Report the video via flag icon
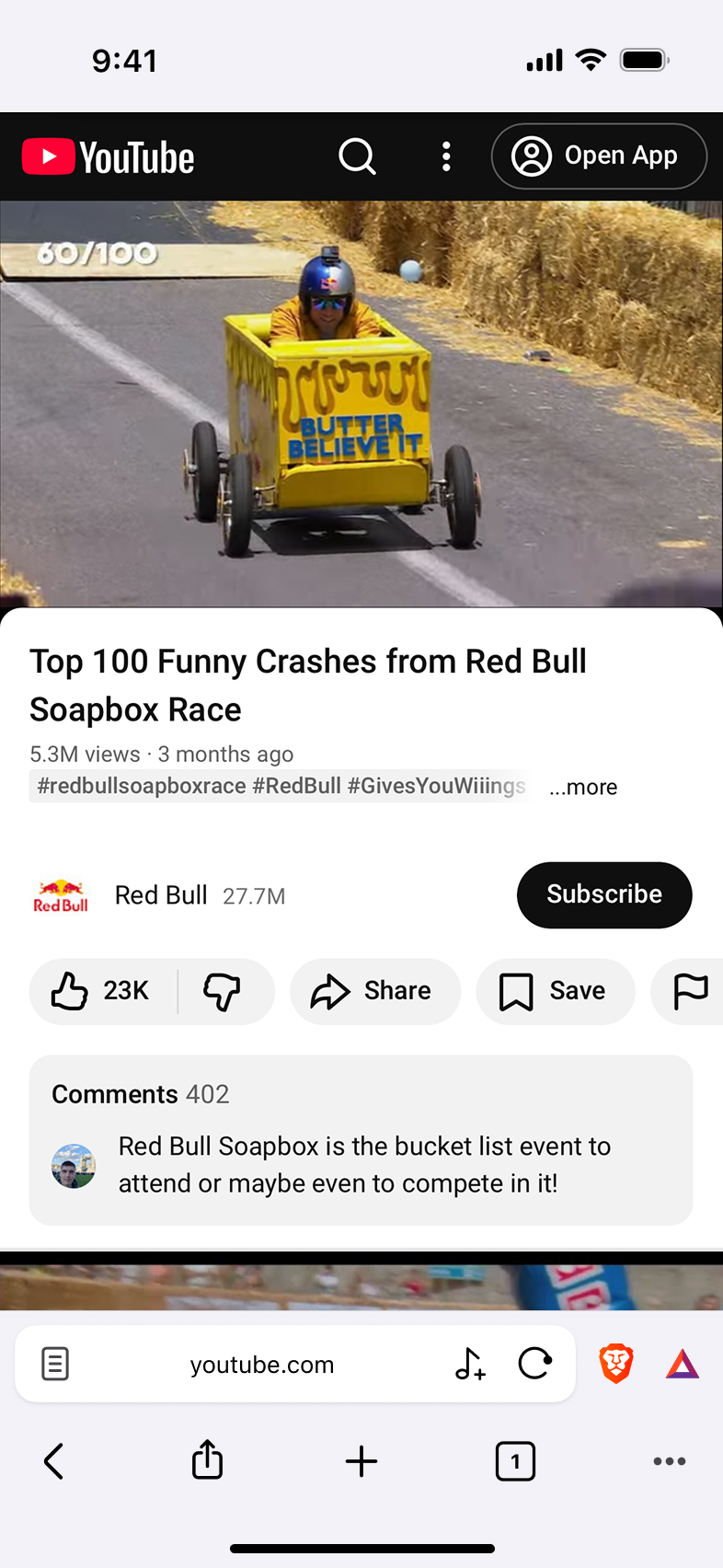This screenshot has width=723, height=1568. point(690,991)
